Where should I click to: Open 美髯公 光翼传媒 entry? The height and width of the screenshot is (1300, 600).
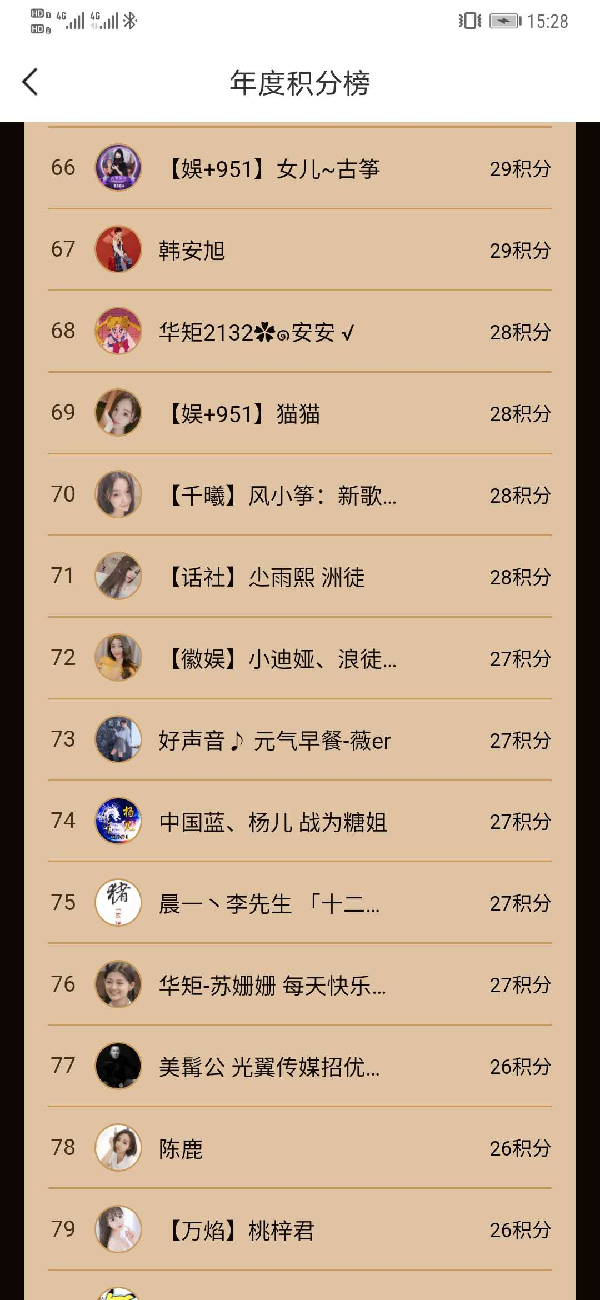point(300,1066)
